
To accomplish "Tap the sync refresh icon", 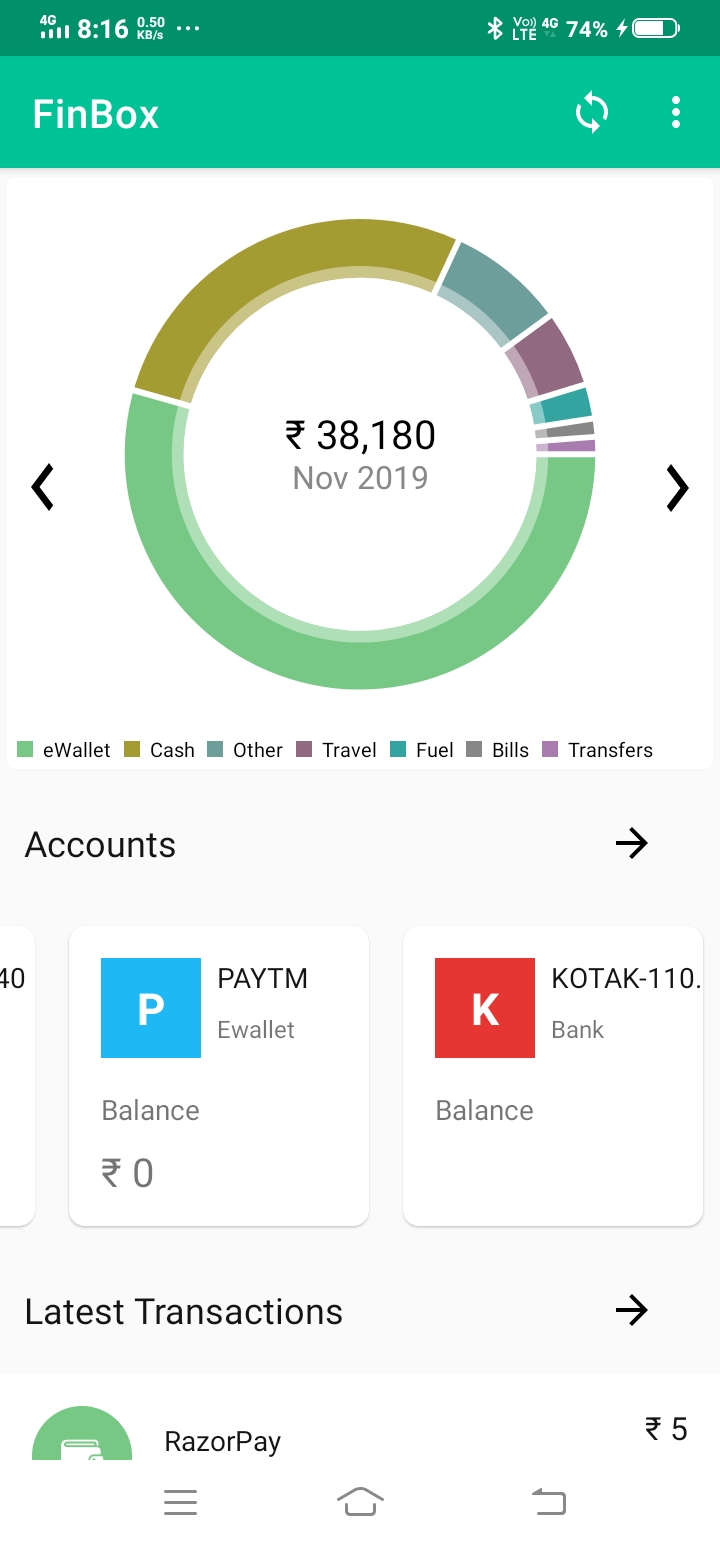I will 592,113.
